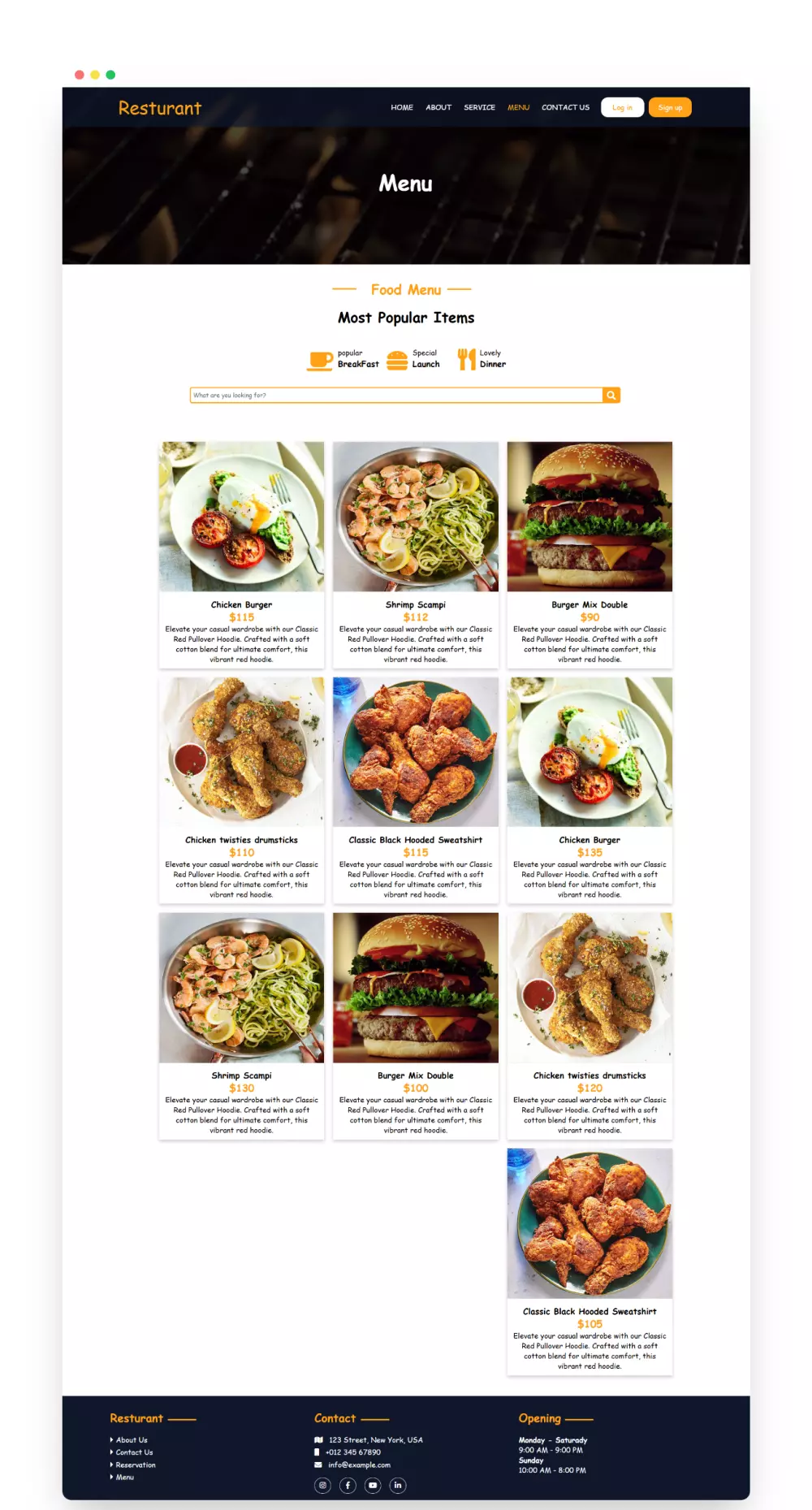Viewport: 812px width, 1510px height.
Task: Open the LinkedIn icon in the footer
Action: (398, 1486)
